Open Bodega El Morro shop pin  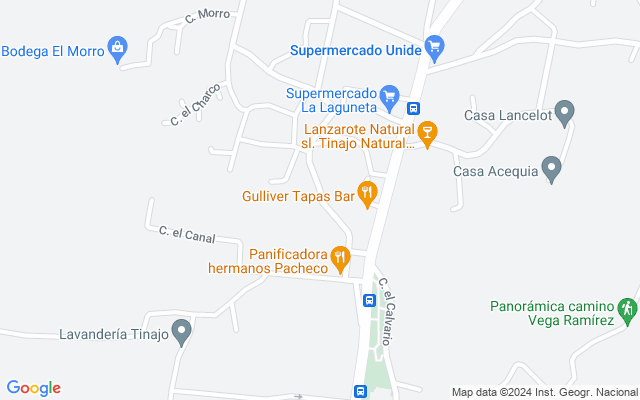tap(118, 47)
